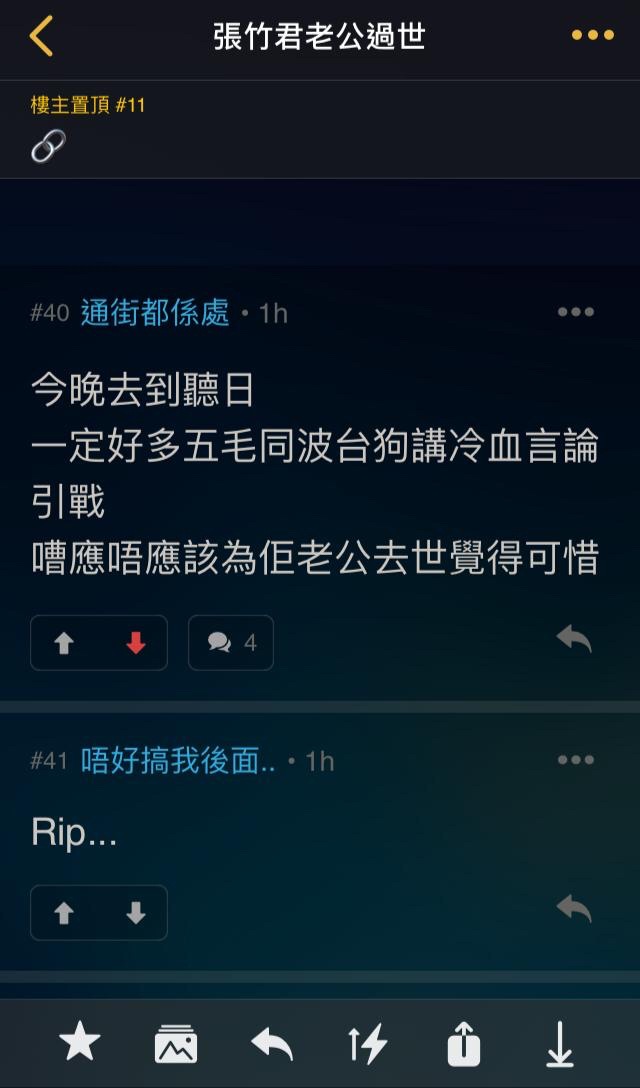The height and width of the screenshot is (1088, 640).
Task: Upvote the Rip... post
Action: pos(64,913)
